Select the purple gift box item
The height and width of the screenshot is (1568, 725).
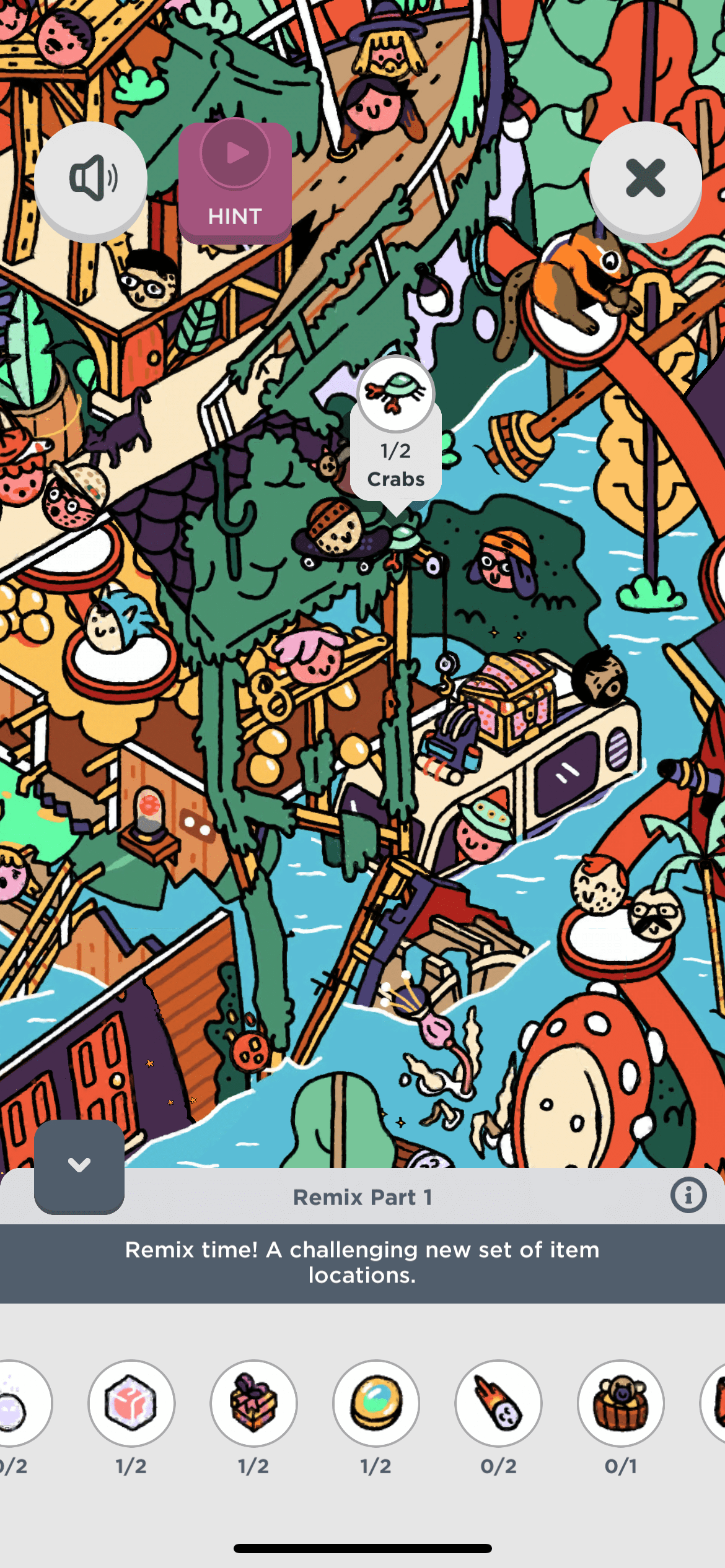click(x=253, y=1403)
